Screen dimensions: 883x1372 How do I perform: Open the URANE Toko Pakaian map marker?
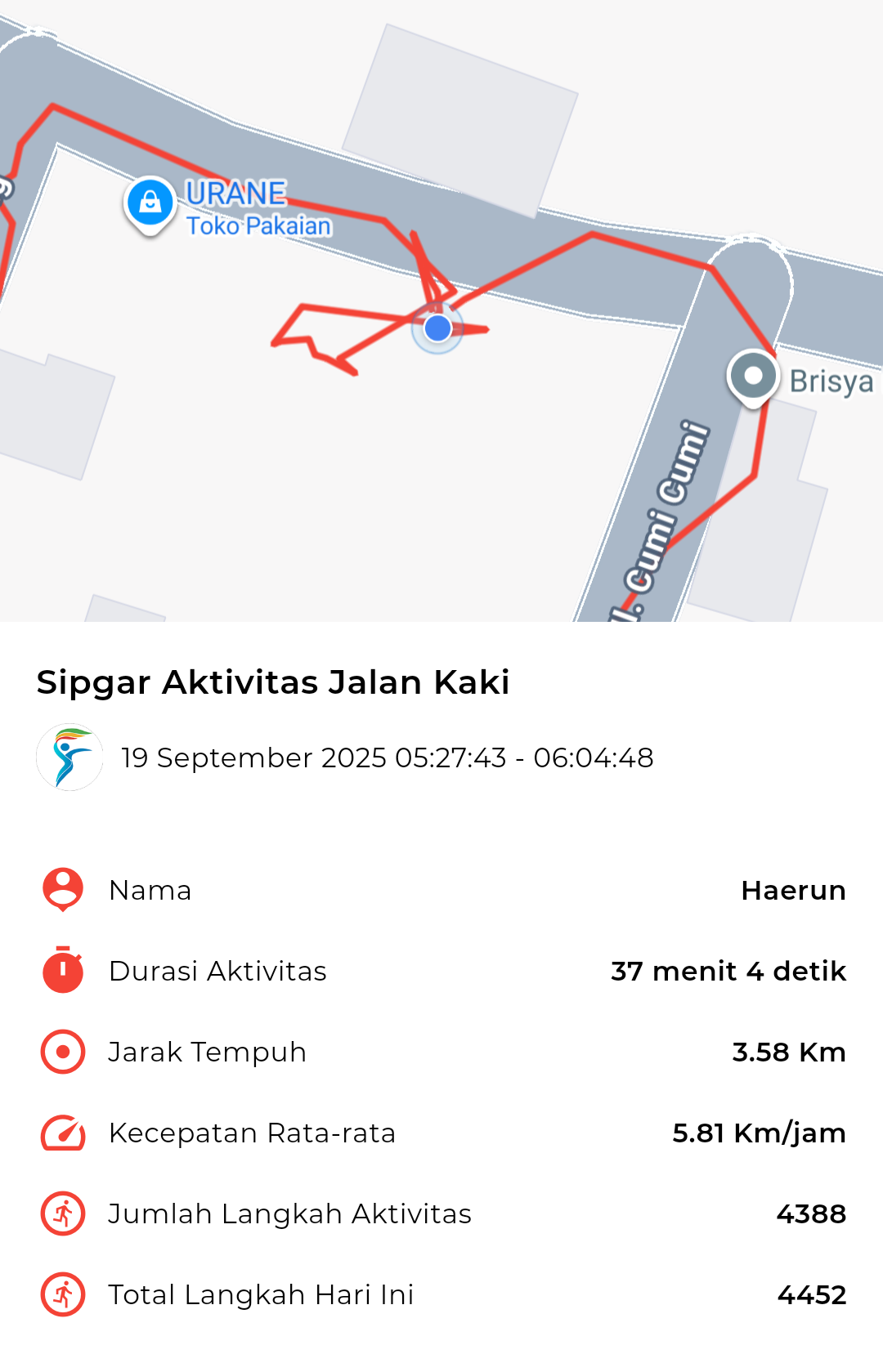[150, 203]
